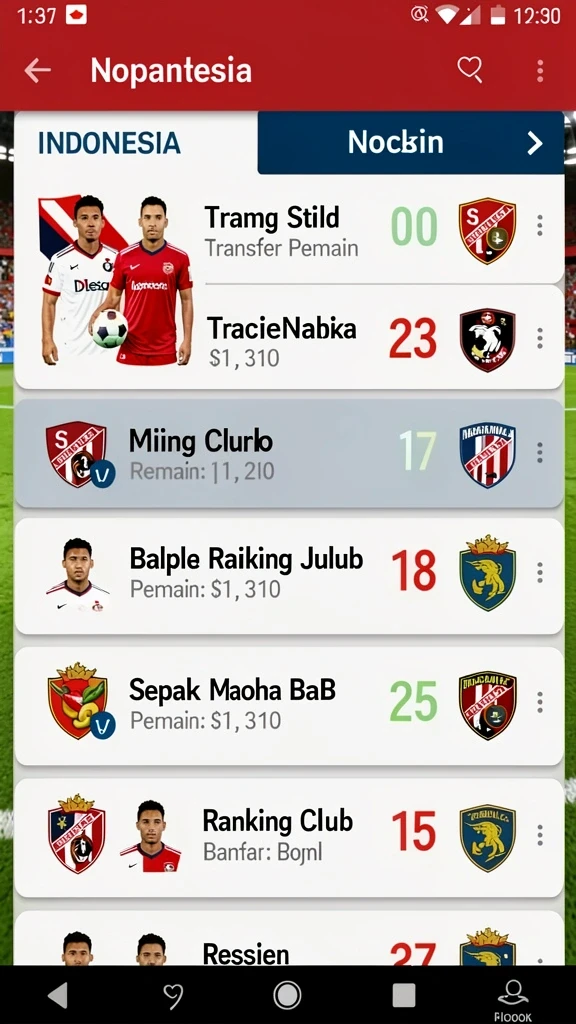Open options for Balple Raiking Julub

[x=539, y=572]
